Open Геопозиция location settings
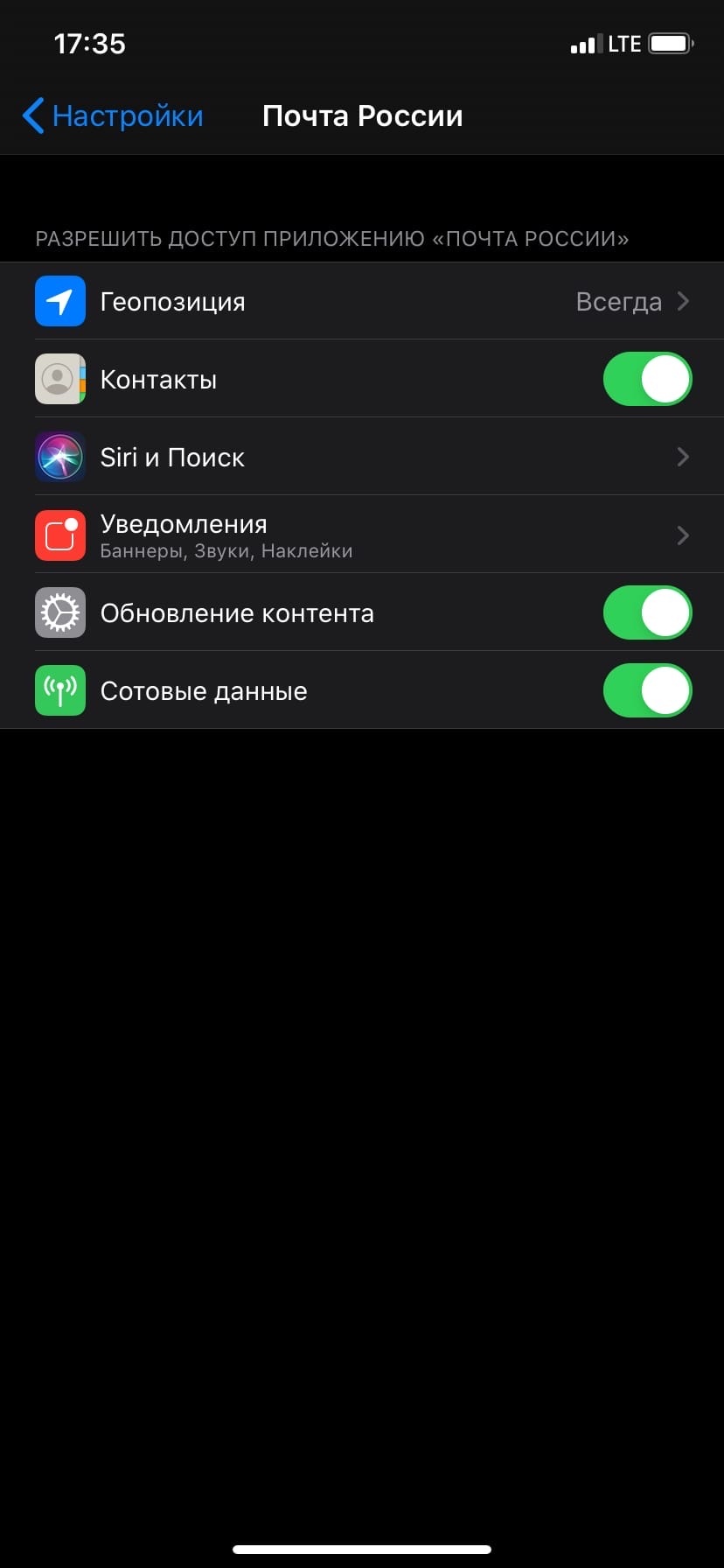The height and width of the screenshot is (1568, 724). 362,301
